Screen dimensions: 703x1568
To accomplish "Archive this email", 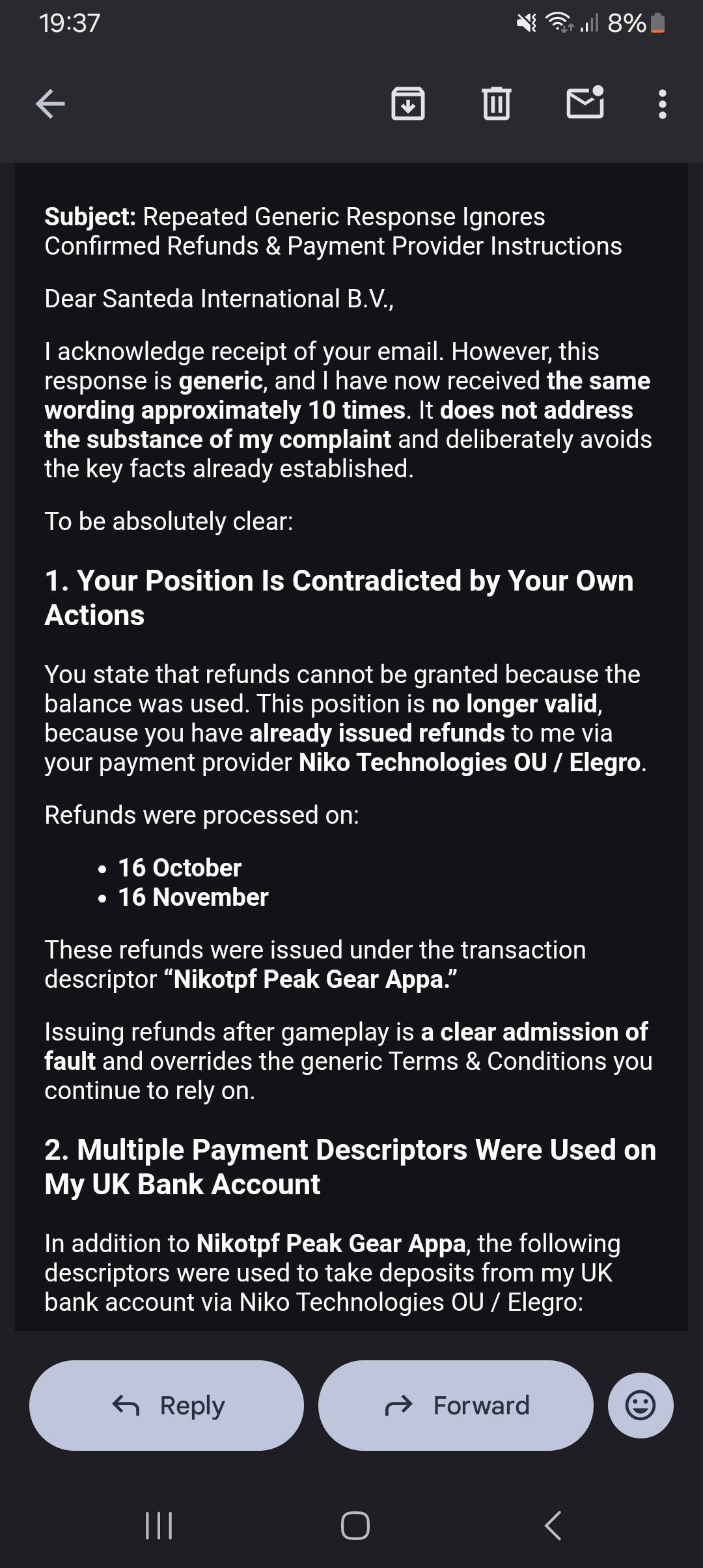I will [408, 104].
